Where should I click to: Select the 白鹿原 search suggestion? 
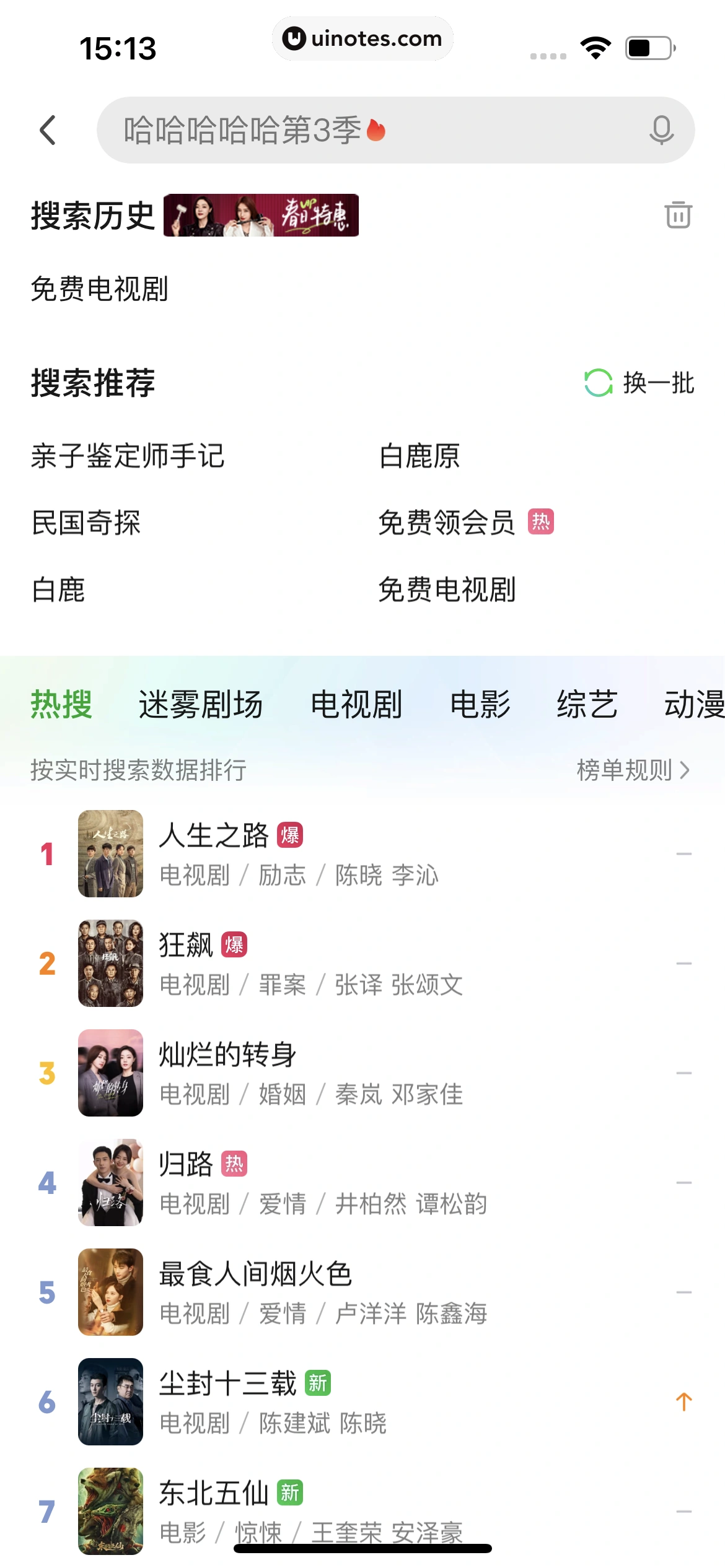click(x=419, y=456)
